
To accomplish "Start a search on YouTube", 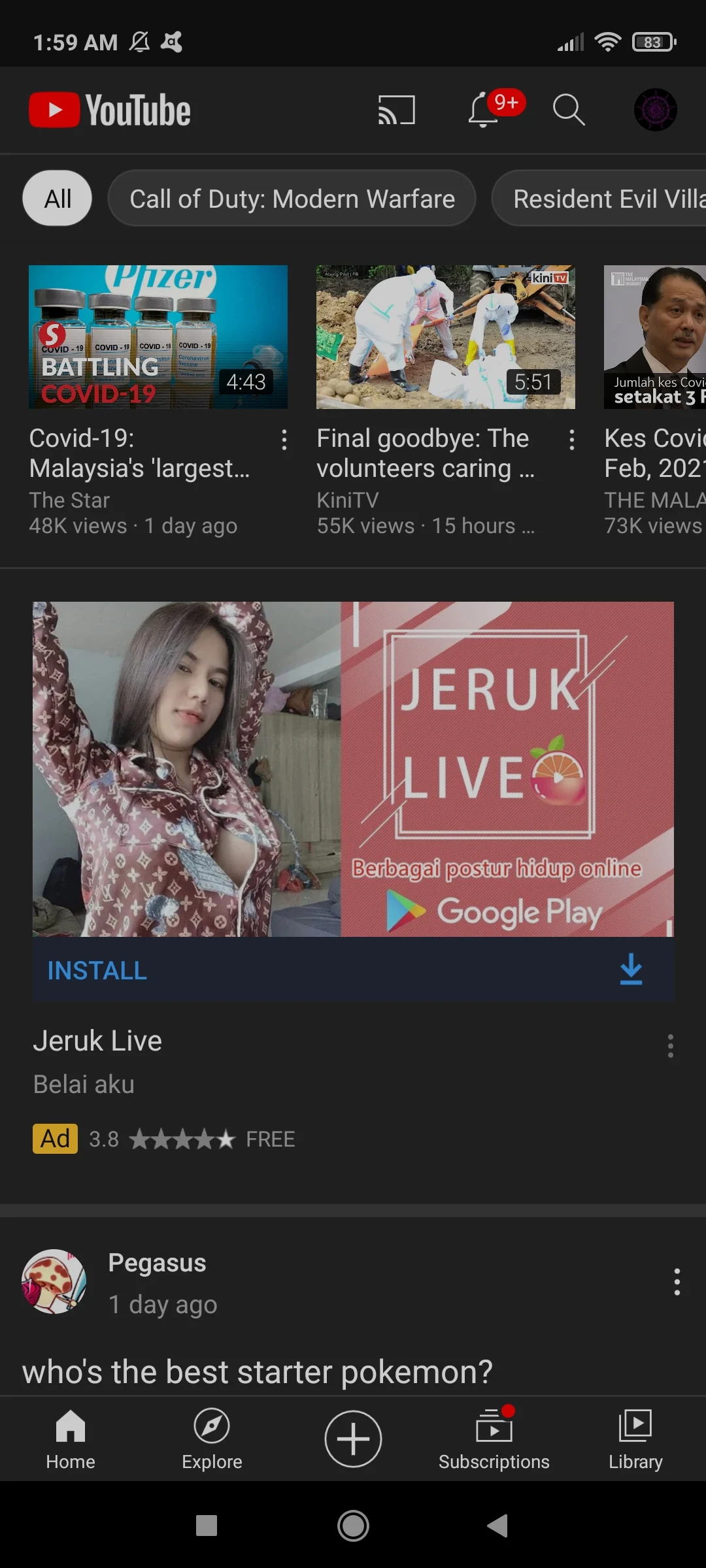I will pyautogui.click(x=567, y=110).
